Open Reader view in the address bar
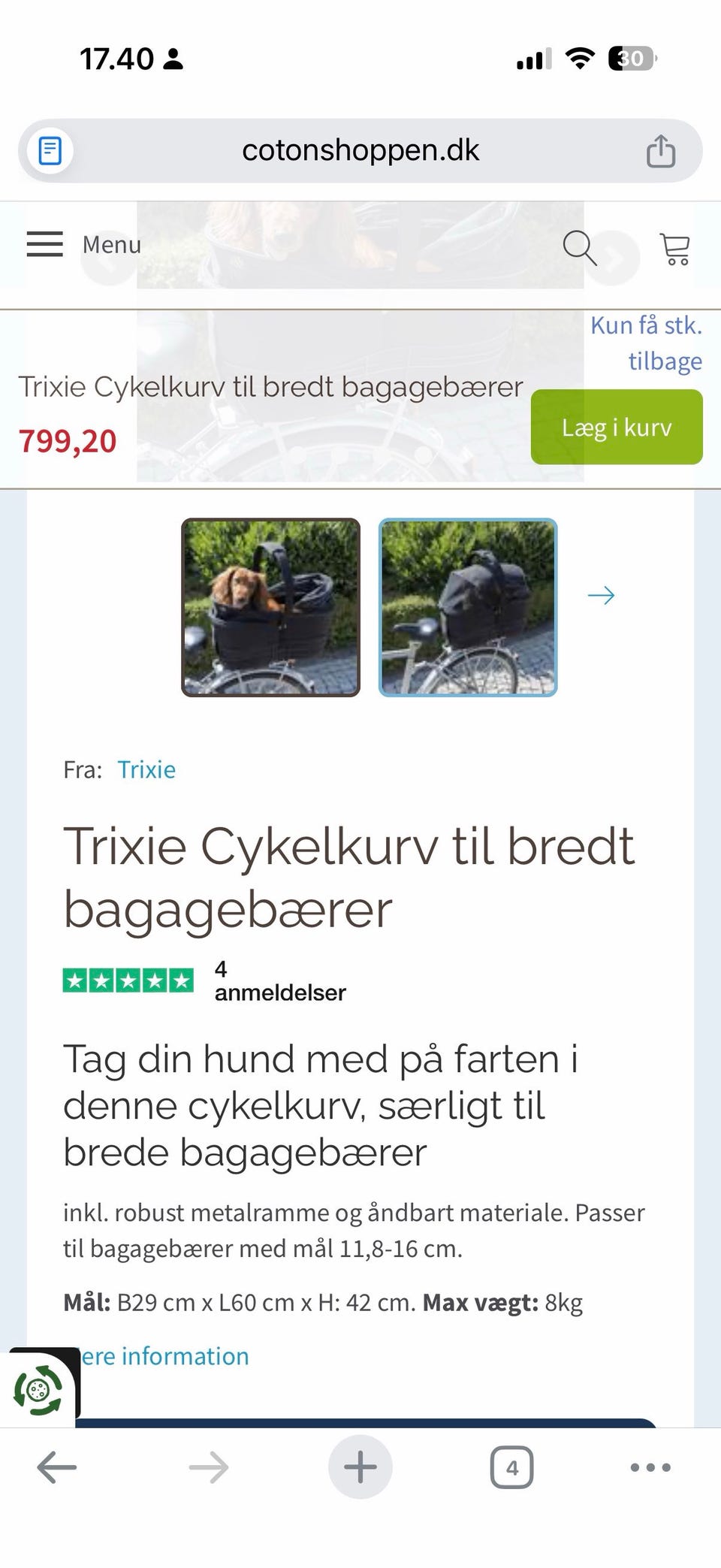Image resolution: width=721 pixels, height=1568 pixels. [x=50, y=150]
